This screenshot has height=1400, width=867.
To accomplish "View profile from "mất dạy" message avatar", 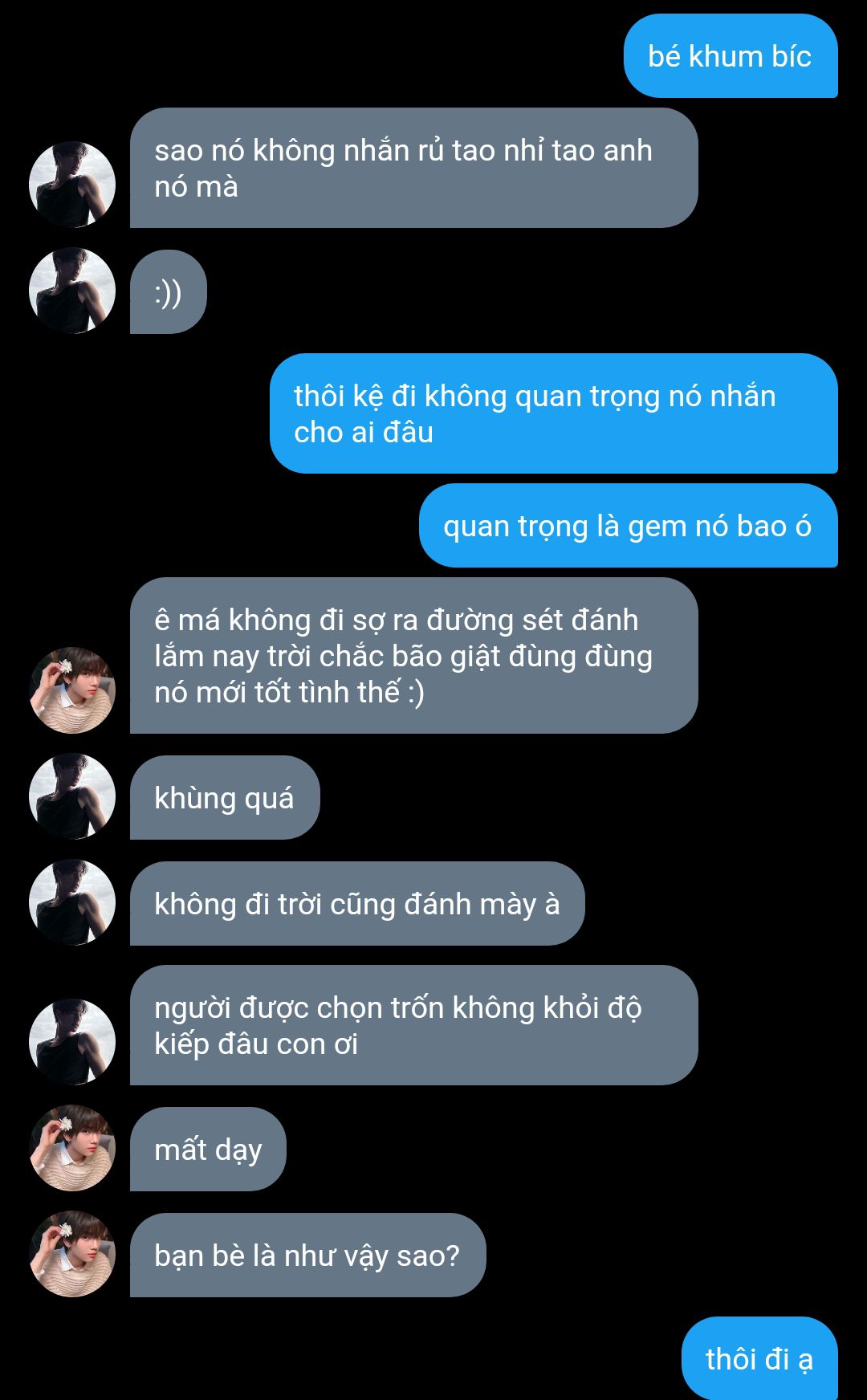I will [72, 1148].
